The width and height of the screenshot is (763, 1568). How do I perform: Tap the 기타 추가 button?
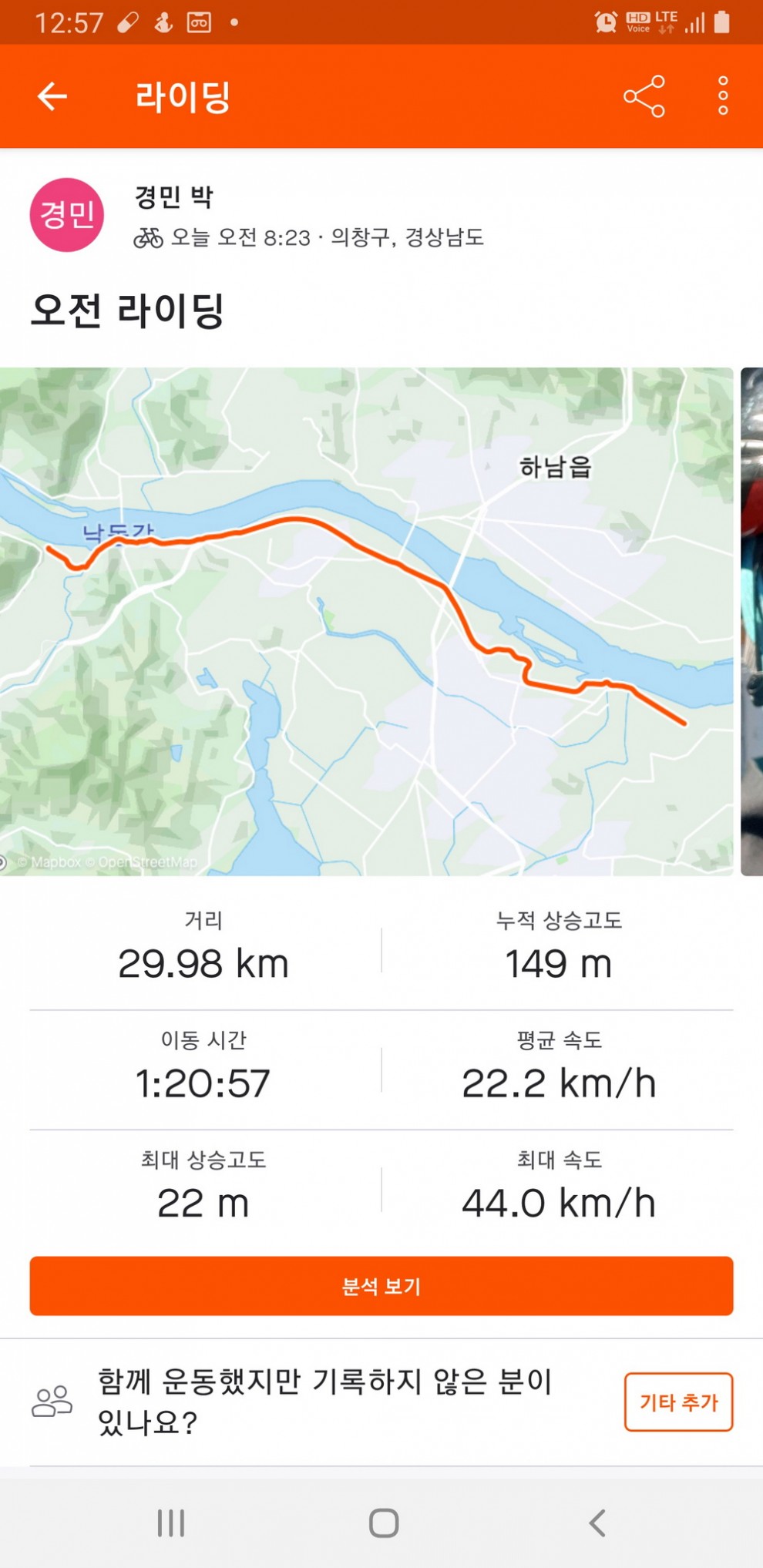[678, 1402]
